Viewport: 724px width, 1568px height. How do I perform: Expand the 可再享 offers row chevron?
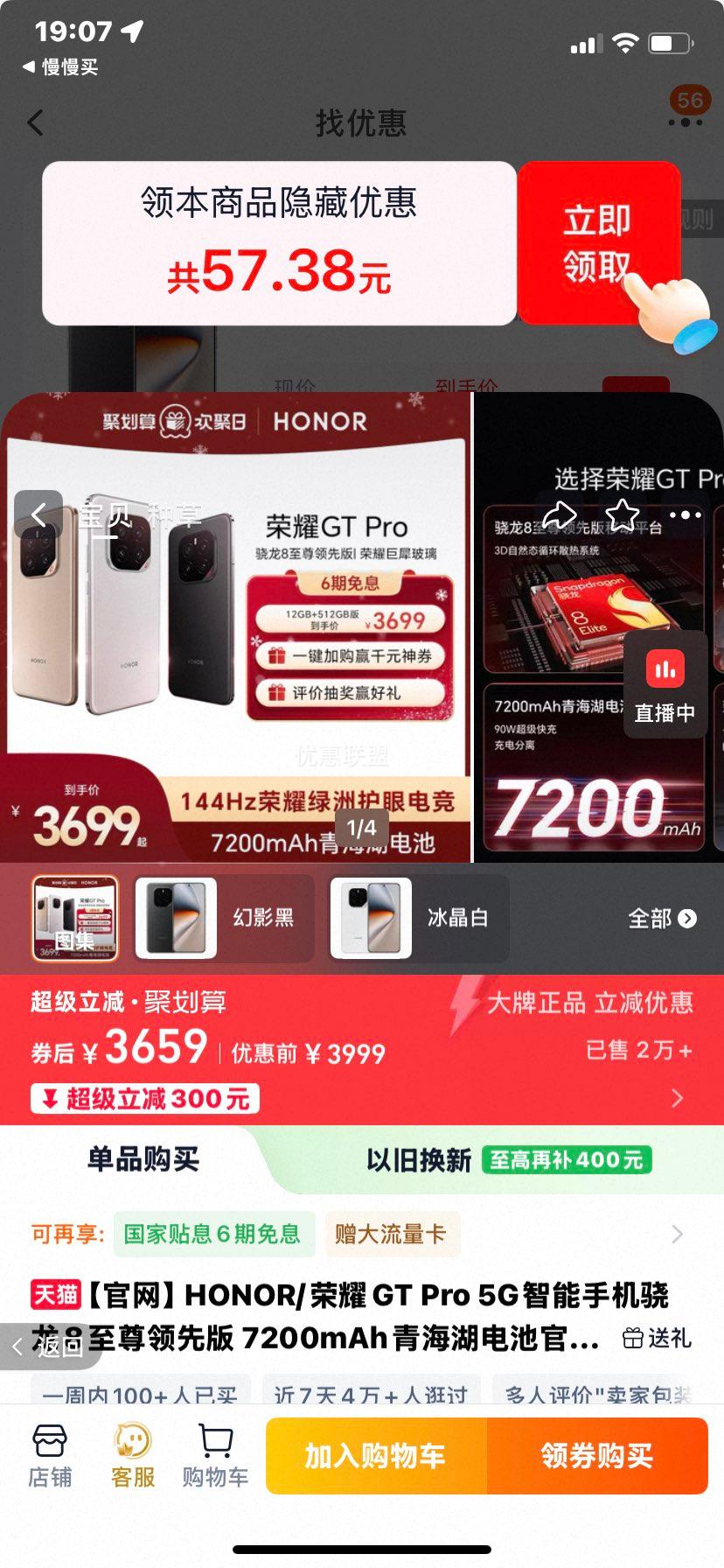click(676, 1234)
